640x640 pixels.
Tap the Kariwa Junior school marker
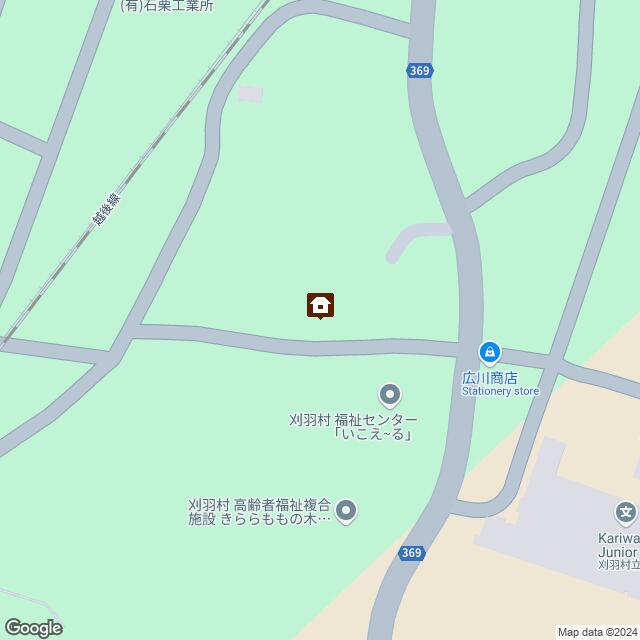point(627,513)
